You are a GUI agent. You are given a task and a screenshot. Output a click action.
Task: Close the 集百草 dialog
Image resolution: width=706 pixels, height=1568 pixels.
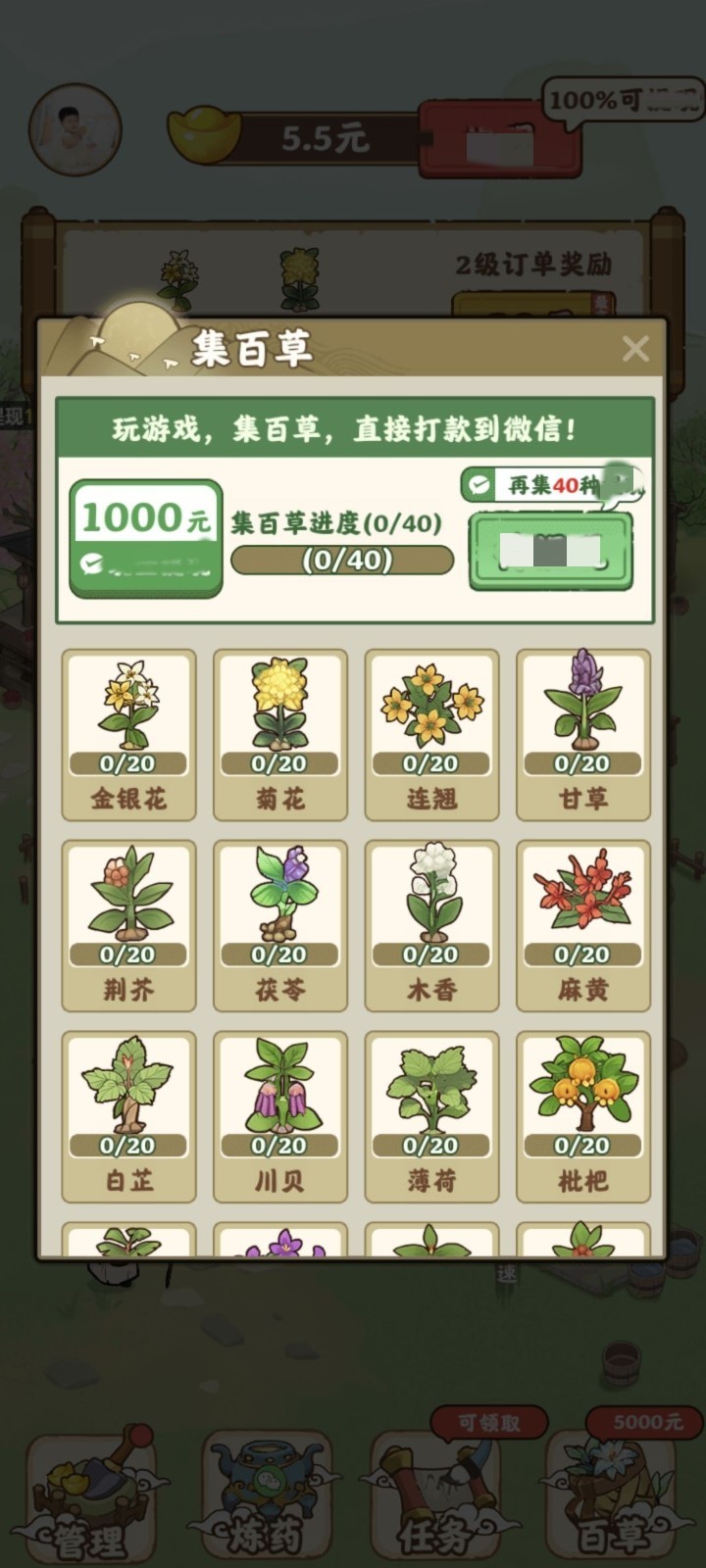(635, 348)
